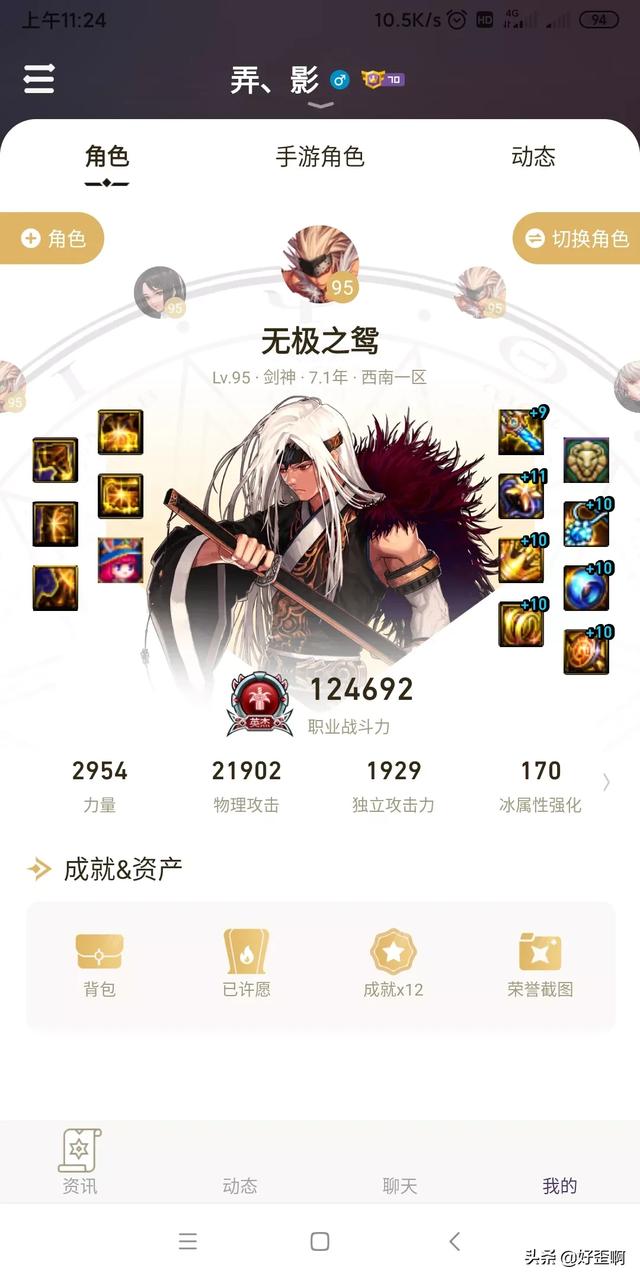Open the 动态 bottom navigation tab

coord(240,1186)
